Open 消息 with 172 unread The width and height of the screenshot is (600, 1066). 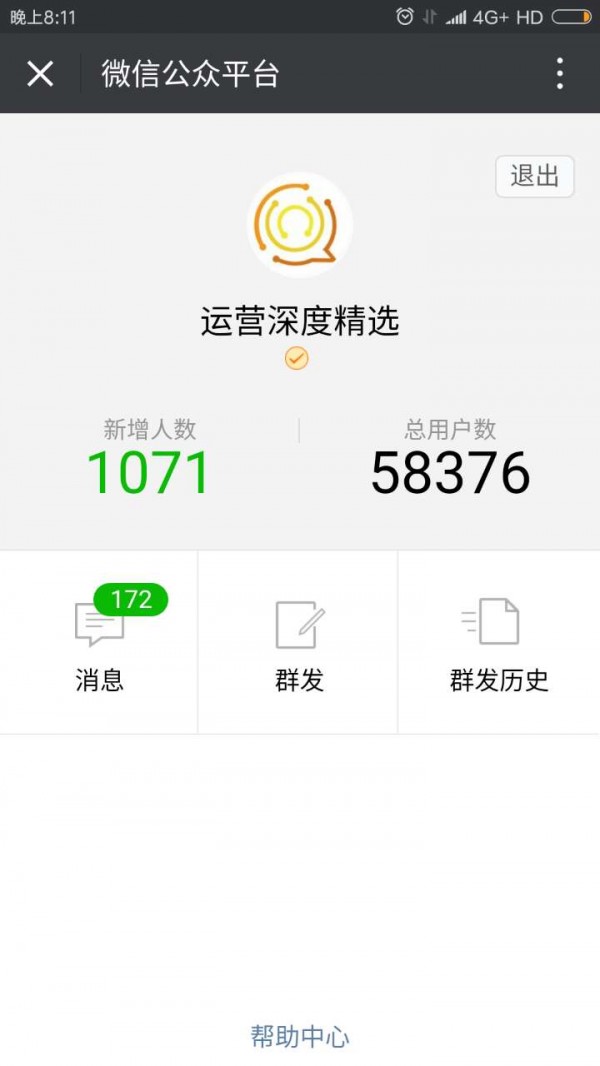click(x=99, y=642)
